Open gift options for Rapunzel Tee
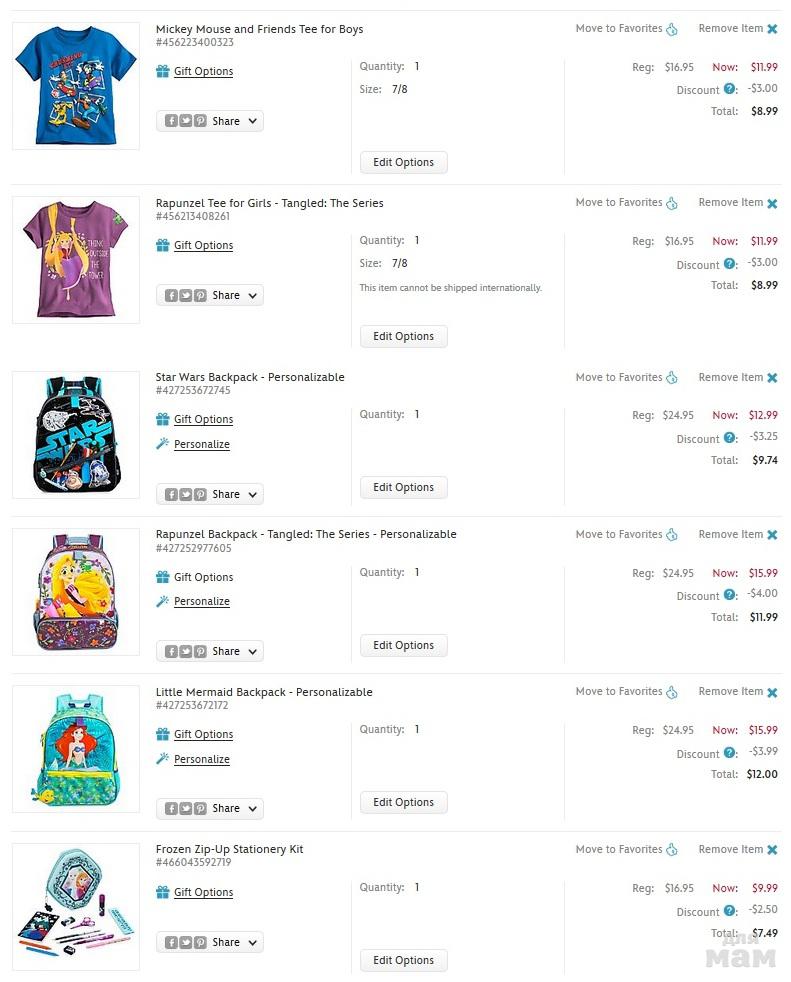The height and width of the screenshot is (982, 791). [203, 245]
